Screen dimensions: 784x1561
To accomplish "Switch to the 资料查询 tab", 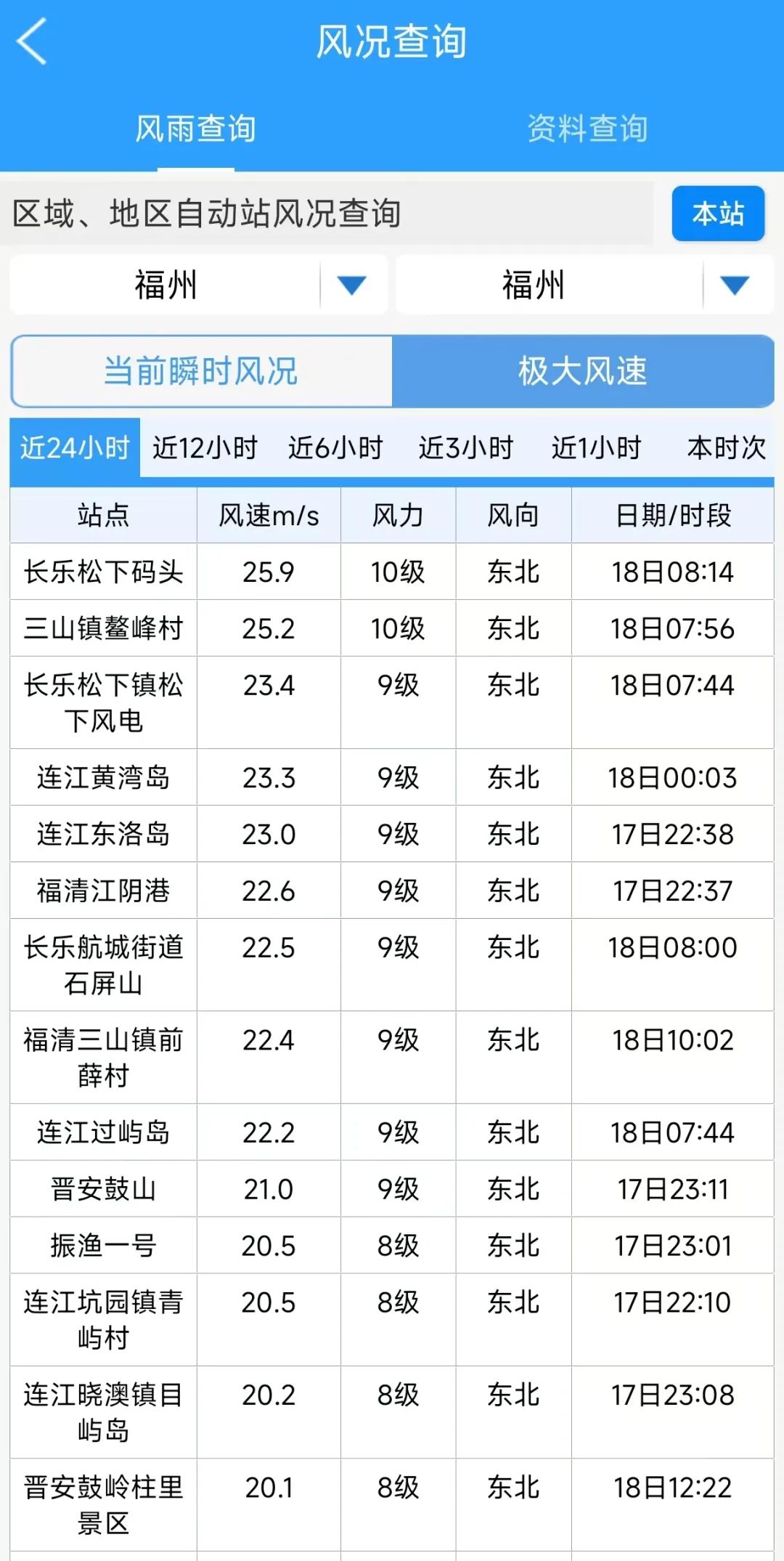I will coord(587,129).
